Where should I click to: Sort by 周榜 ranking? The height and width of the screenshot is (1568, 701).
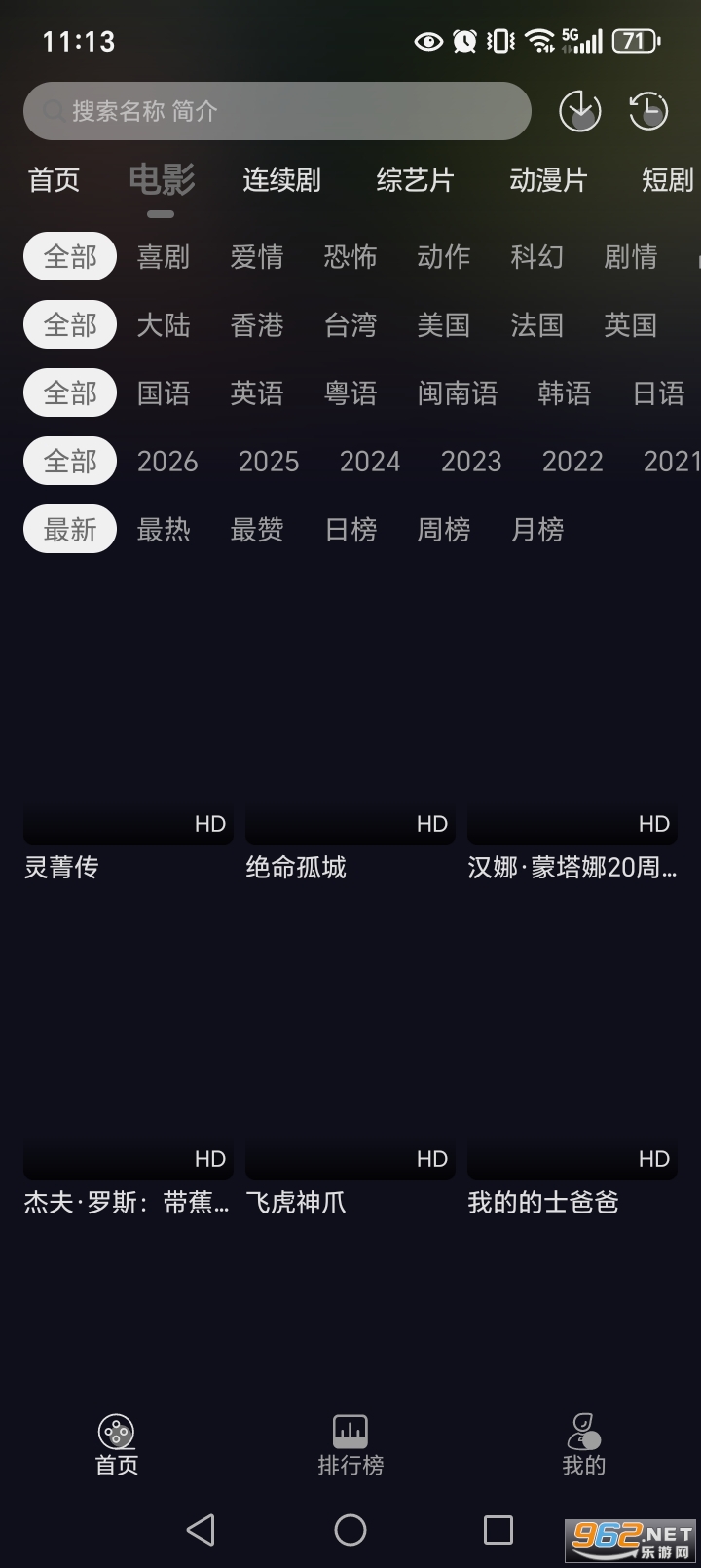444,530
